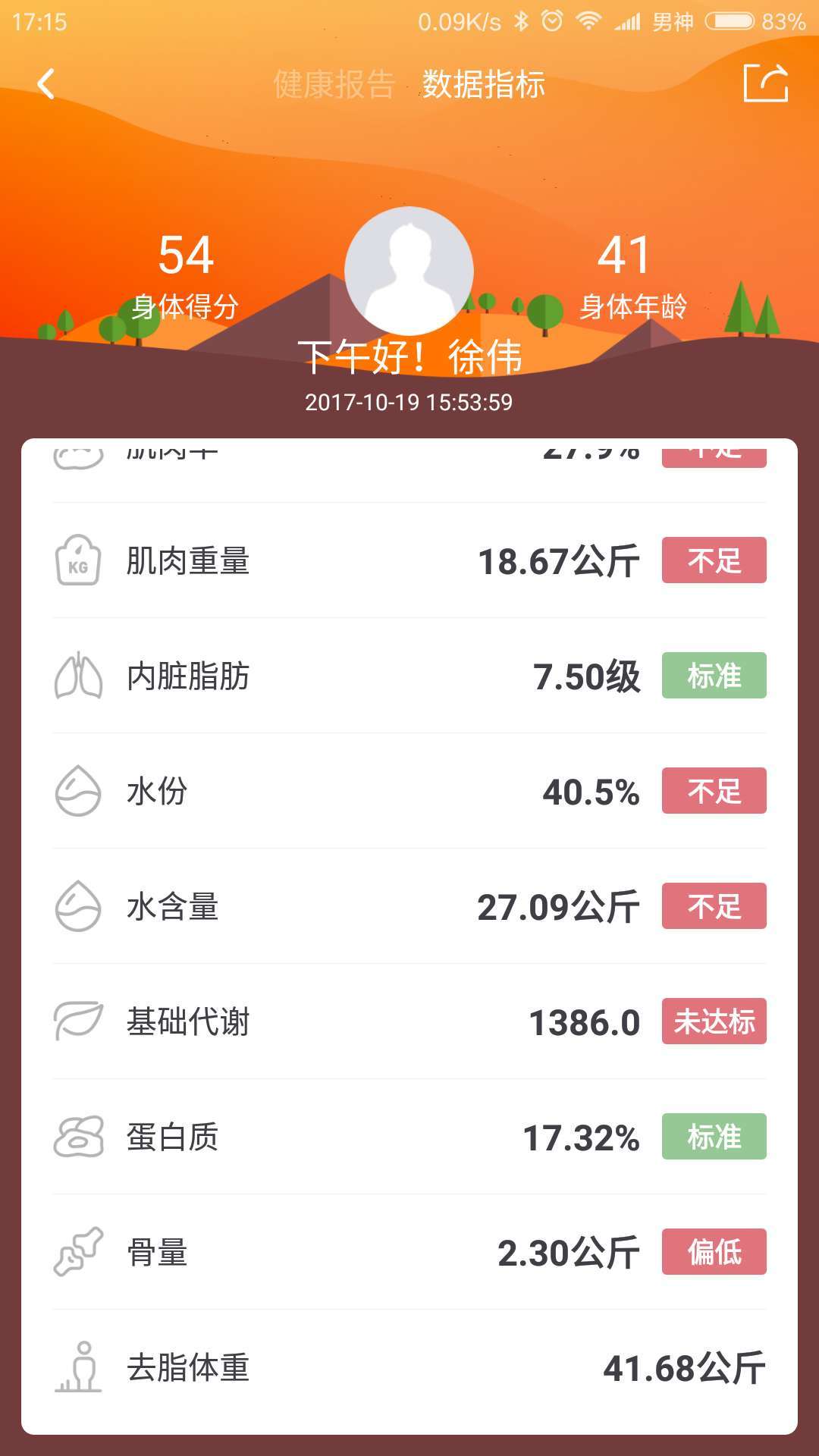Image resolution: width=819 pixels, height=1456 pixels.
Task: Switch to the 健康报告 tab
Action: (334, 84)
